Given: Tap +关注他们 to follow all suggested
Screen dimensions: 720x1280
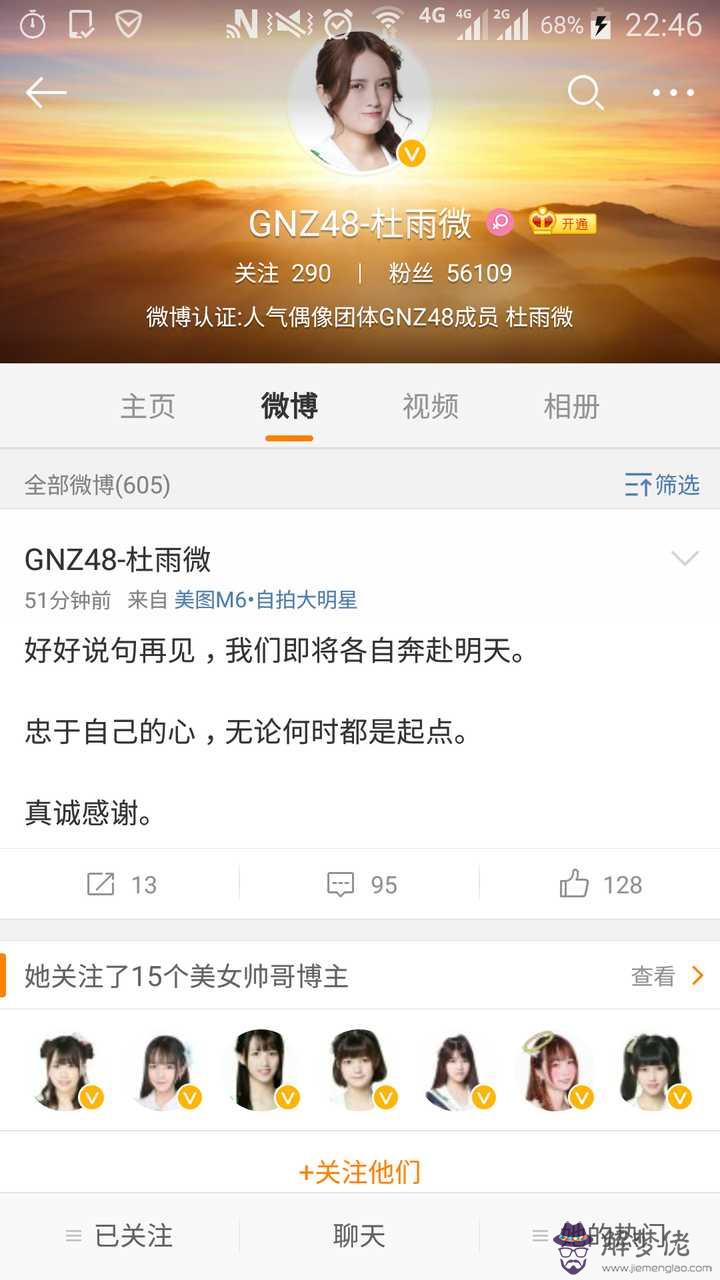Looking at the screenshot, I should tap(360, 1171).
